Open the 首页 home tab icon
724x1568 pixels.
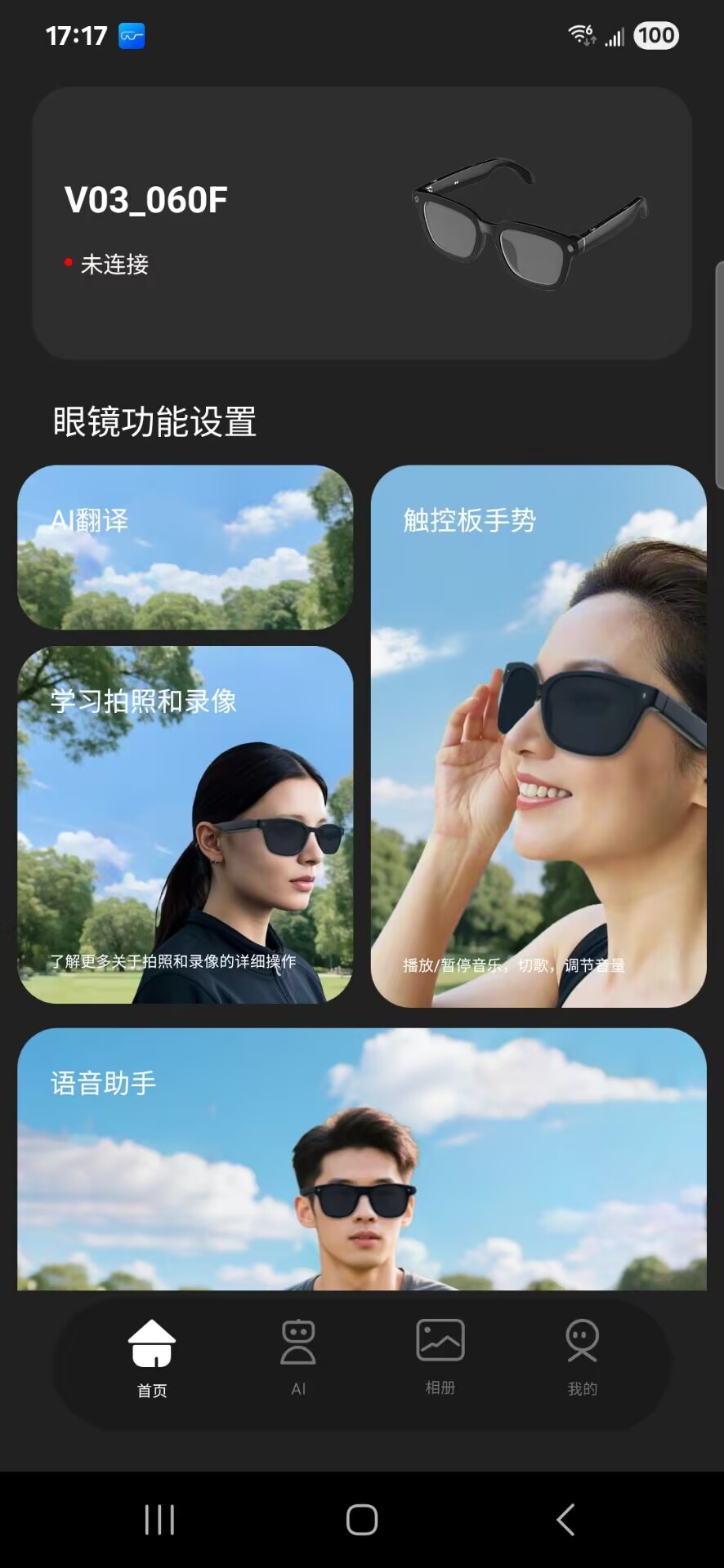tap(150, 1343)
